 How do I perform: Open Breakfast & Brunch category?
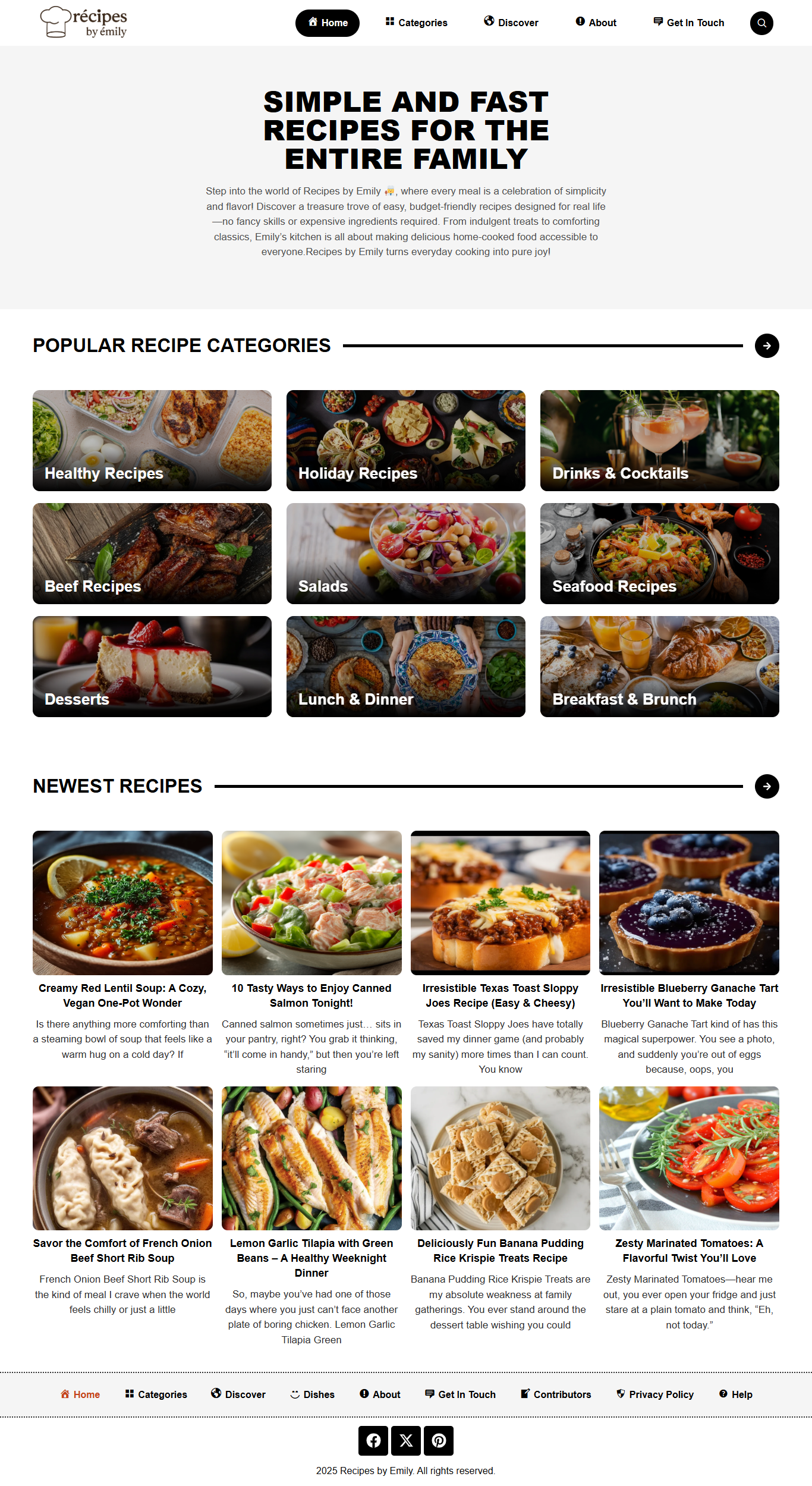[659, 667]
